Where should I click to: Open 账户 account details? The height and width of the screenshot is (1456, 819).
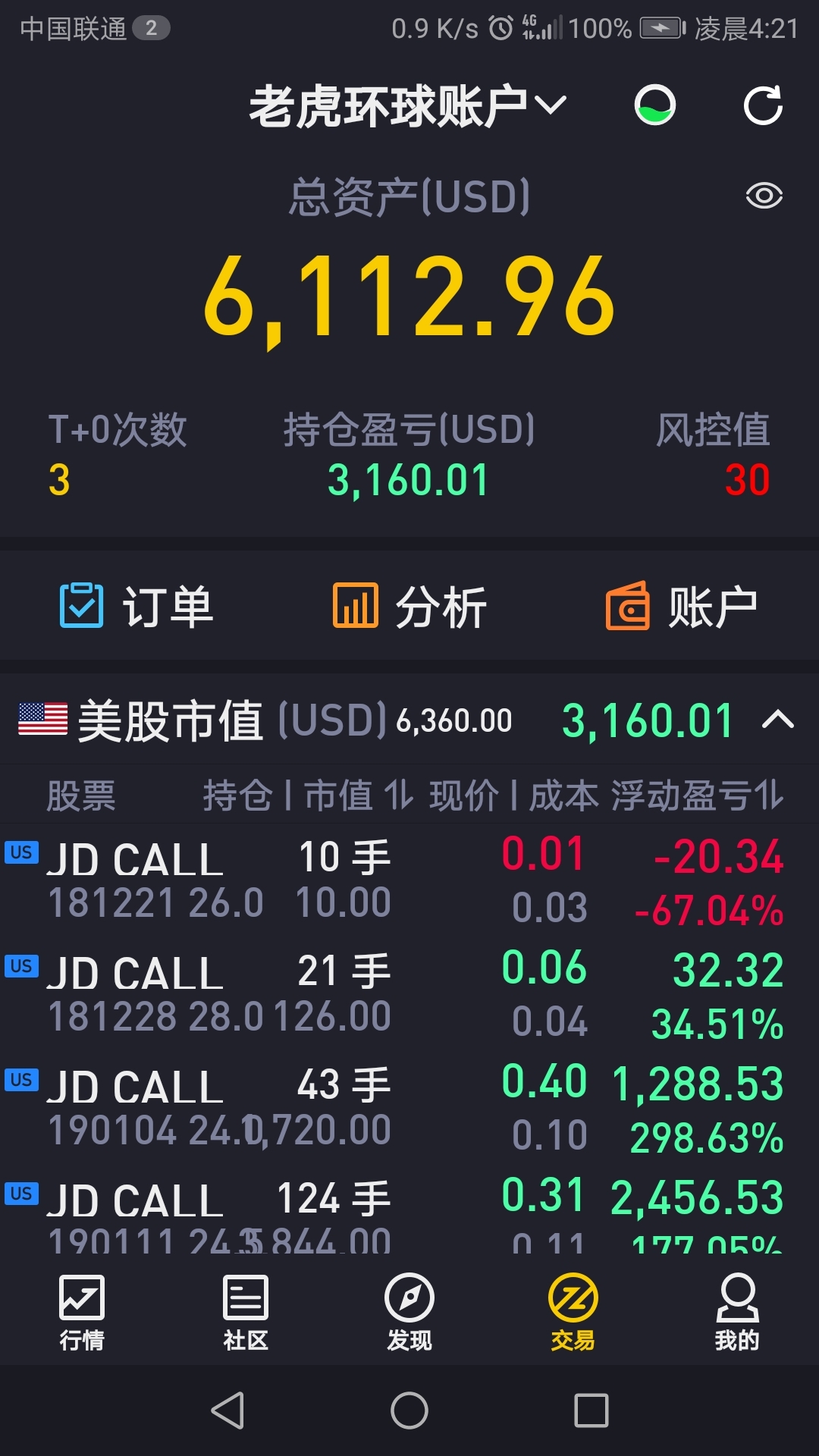[682, 606]
